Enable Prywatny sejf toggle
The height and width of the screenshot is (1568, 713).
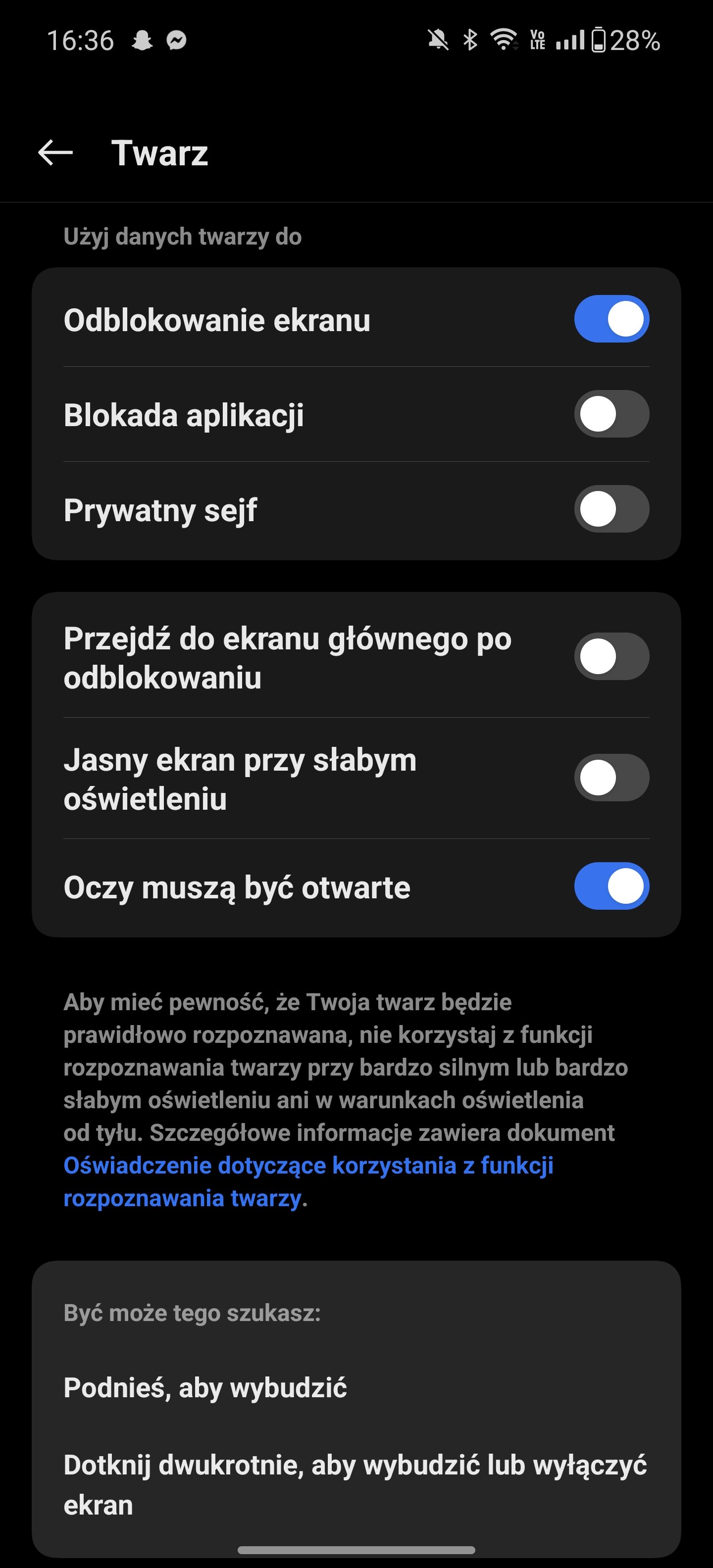(611, 509)
